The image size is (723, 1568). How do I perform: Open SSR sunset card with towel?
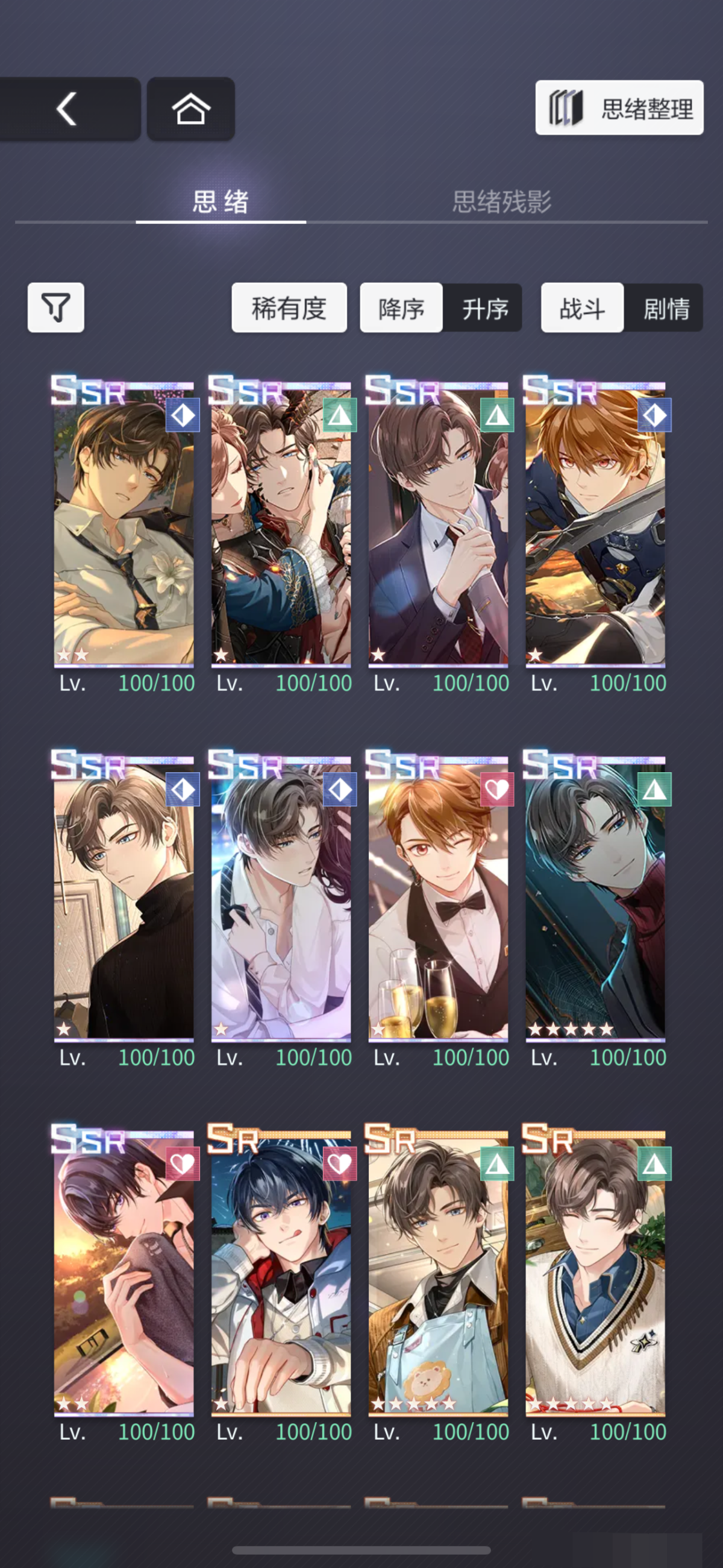(124, 1272)
